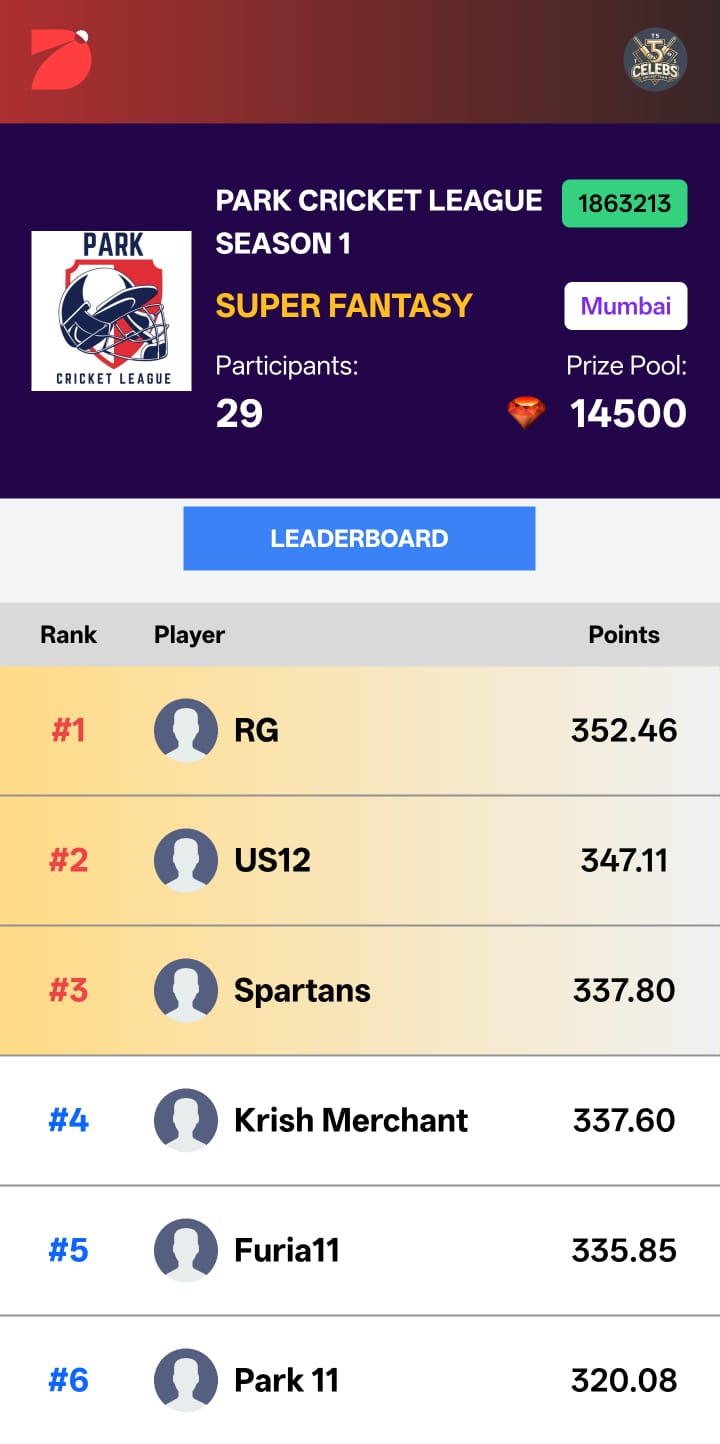The height and width of the screenshot is (1444, 720).
Task: View Krish Merchant's entry
Action: point(360,1120)
